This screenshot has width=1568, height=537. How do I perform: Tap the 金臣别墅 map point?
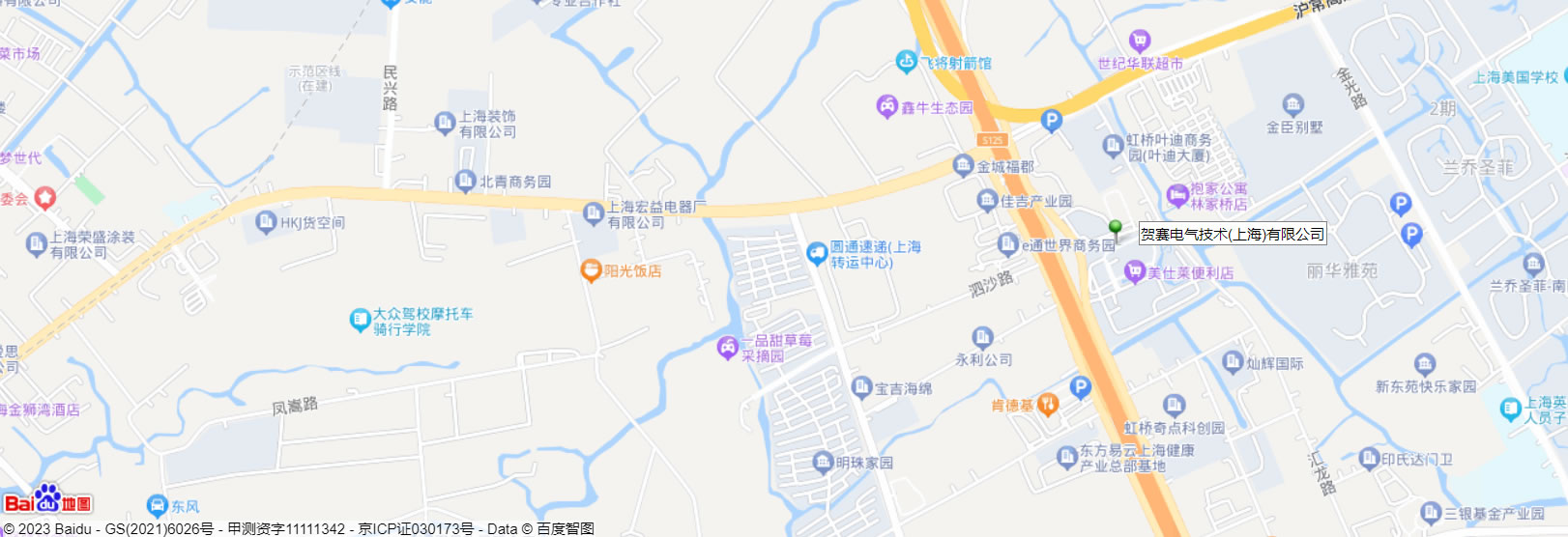pos(1293,105)
